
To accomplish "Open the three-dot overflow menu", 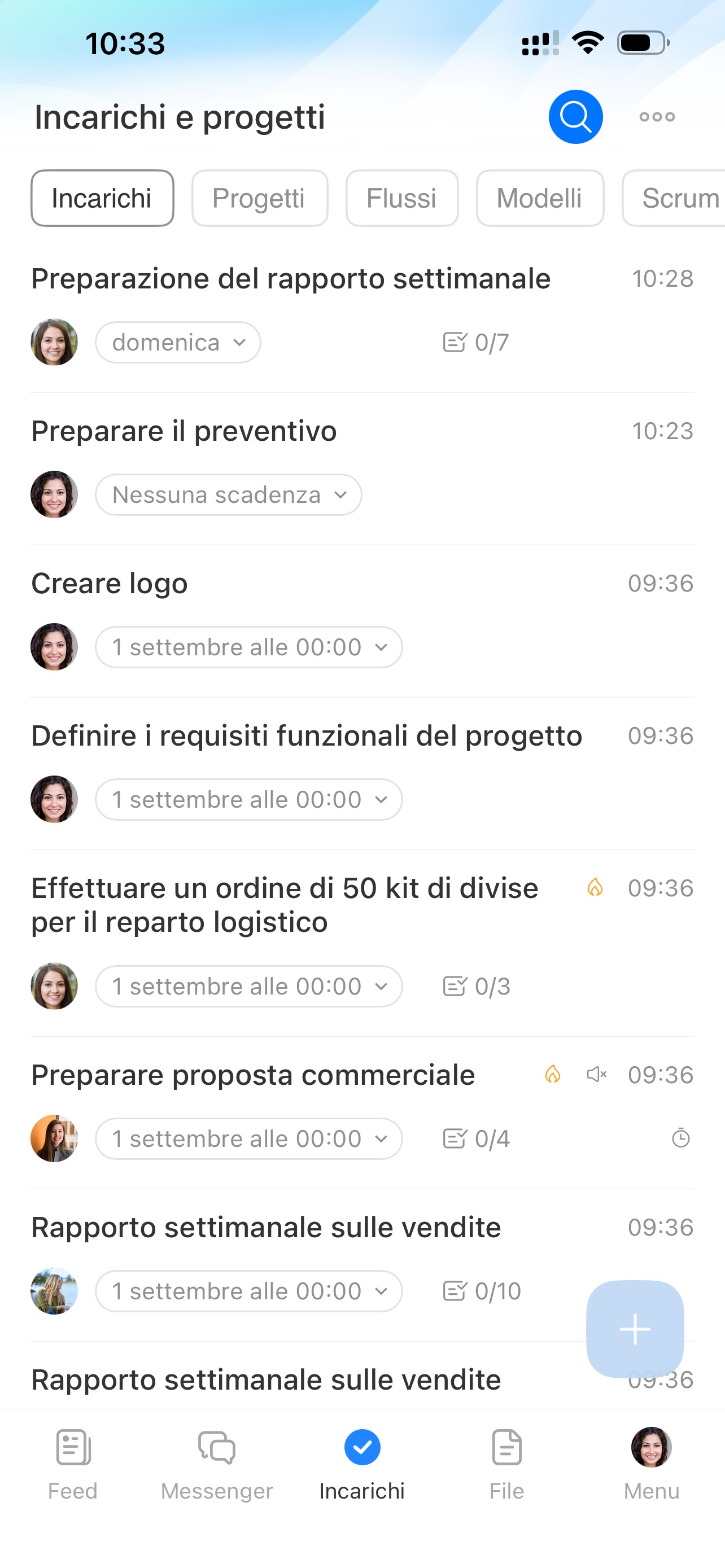I will [657, 117].
